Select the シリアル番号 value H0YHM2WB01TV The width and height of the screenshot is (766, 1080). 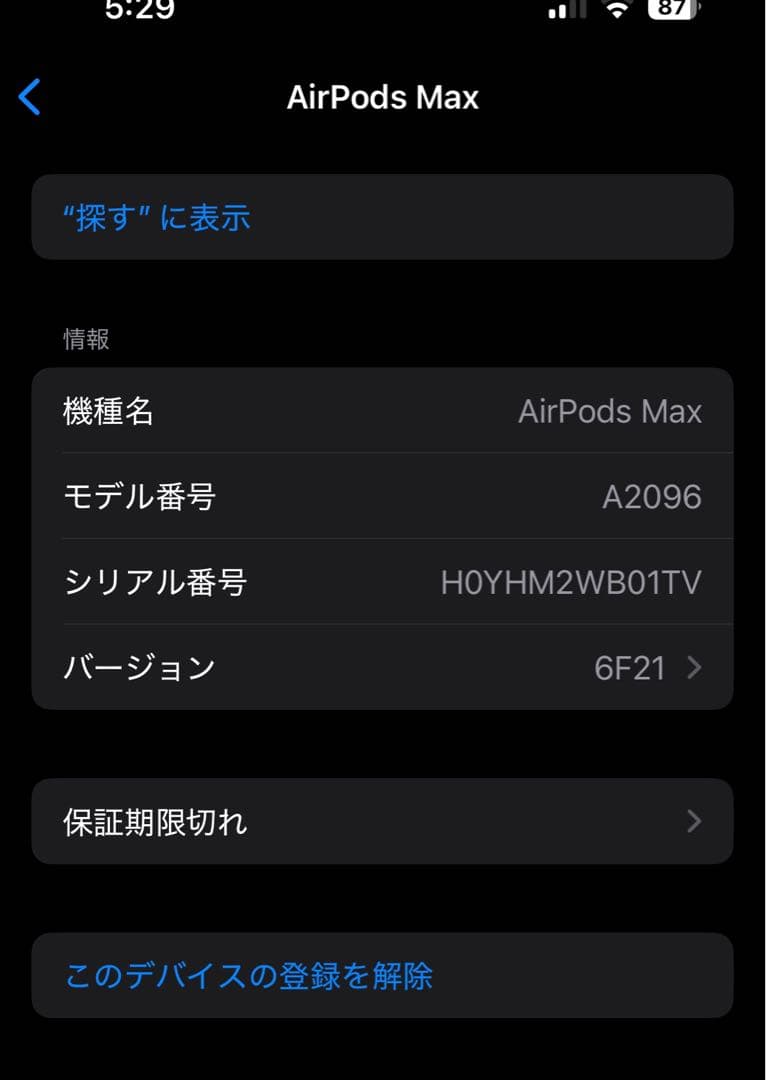574,582
